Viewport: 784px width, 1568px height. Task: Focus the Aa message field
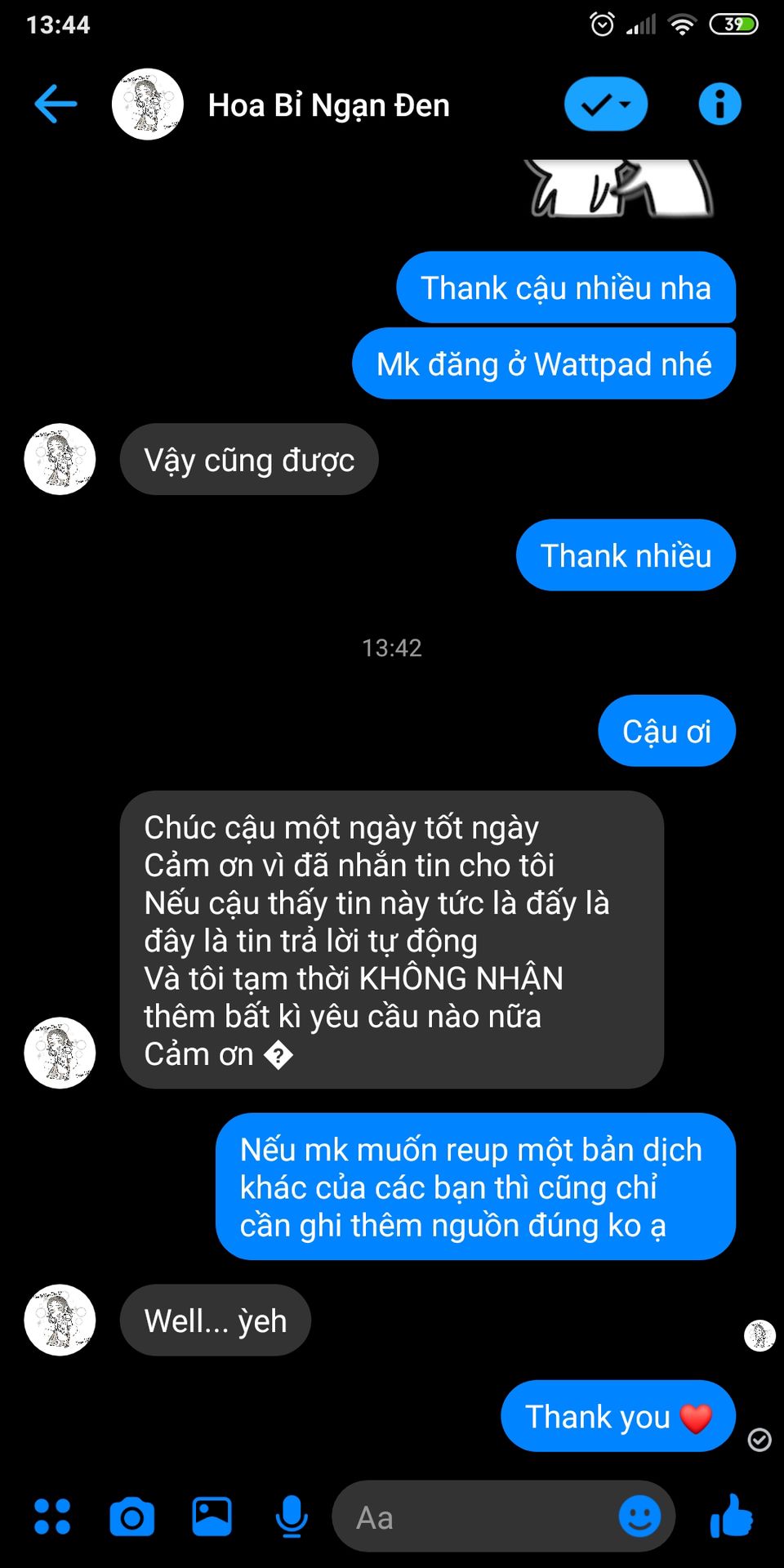[x=474, y=1517]
